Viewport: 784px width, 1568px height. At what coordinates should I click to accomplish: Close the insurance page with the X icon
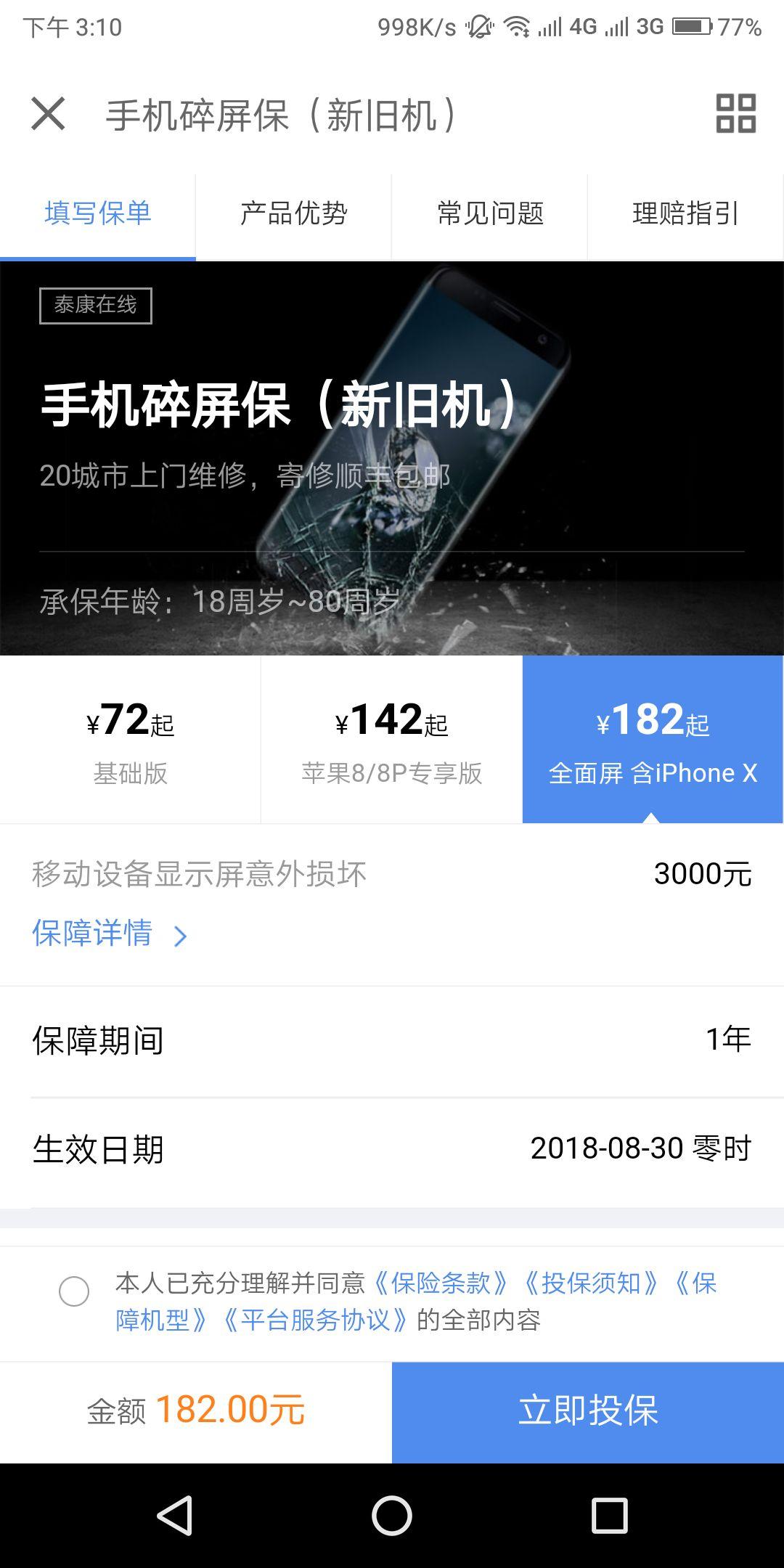[x=48, y=115]
